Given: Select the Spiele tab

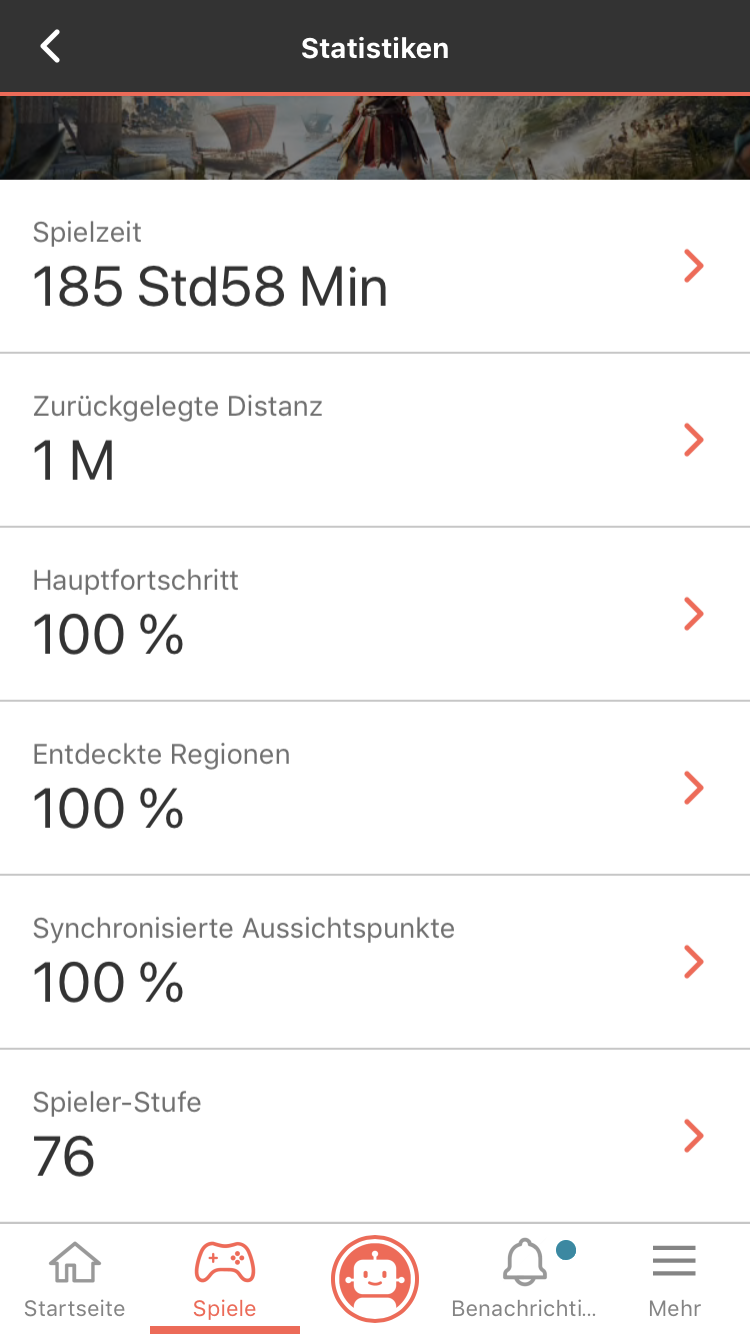Looking at the screenshot, I should point(225,1279).
